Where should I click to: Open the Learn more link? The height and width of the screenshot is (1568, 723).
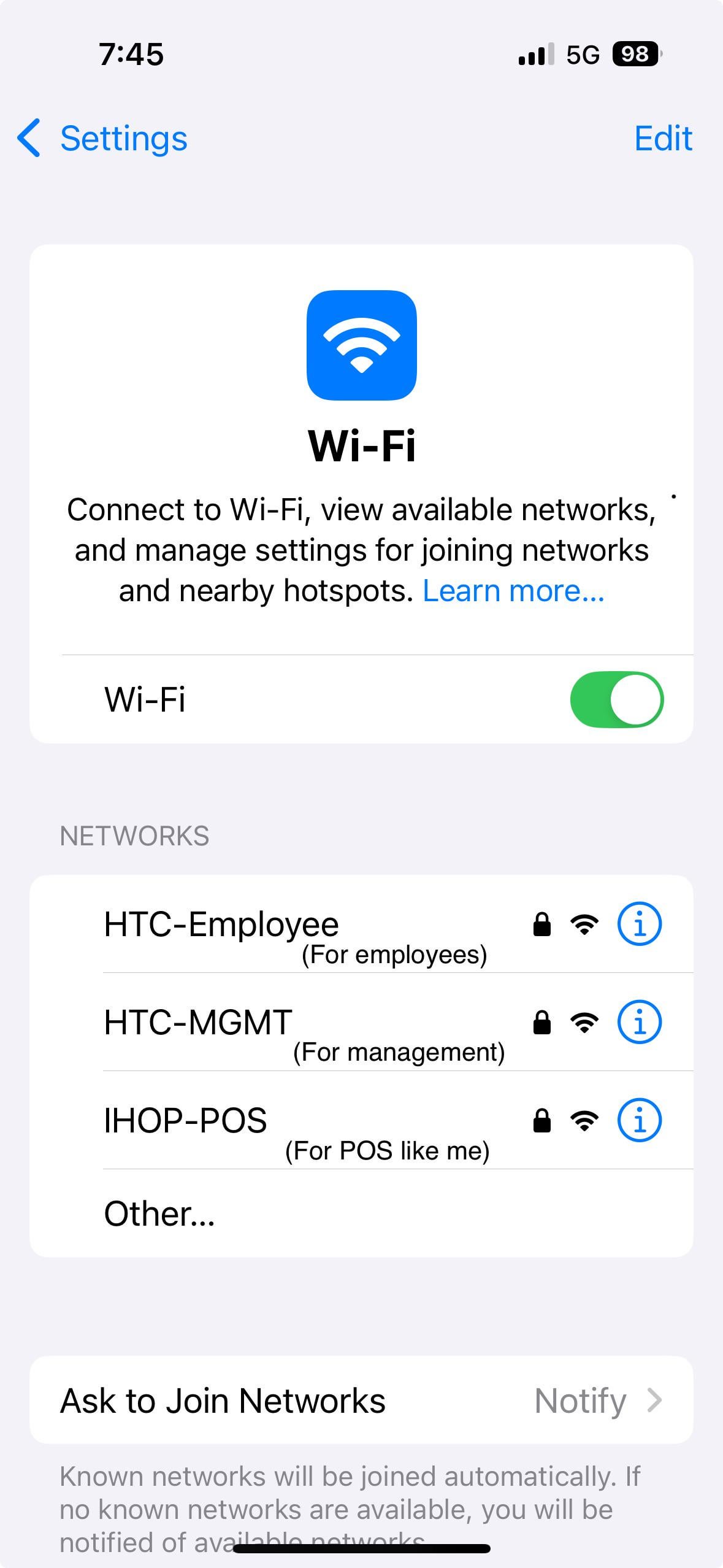coord(513,591)
